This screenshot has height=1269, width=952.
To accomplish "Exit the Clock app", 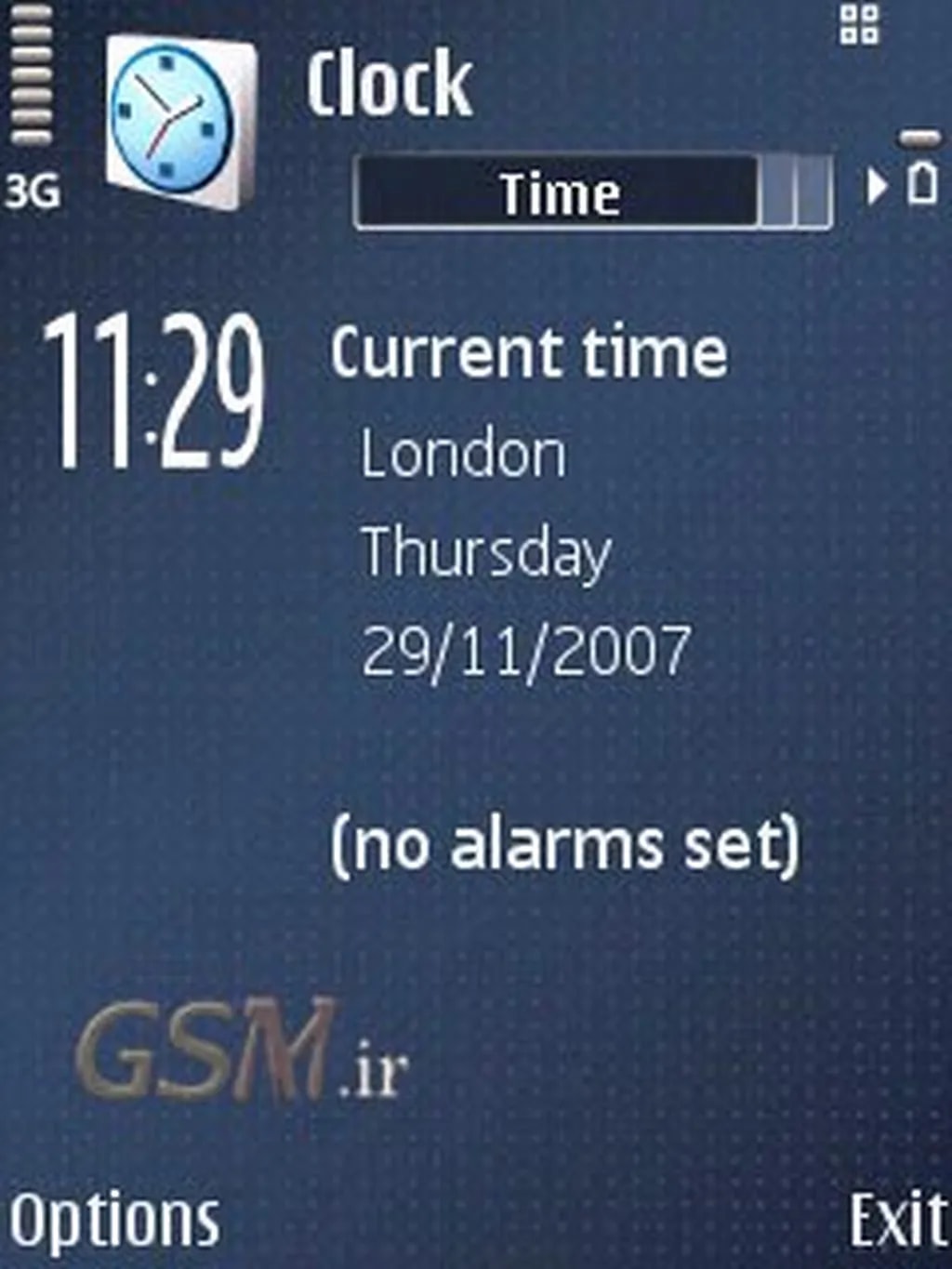I will 896,1220.
